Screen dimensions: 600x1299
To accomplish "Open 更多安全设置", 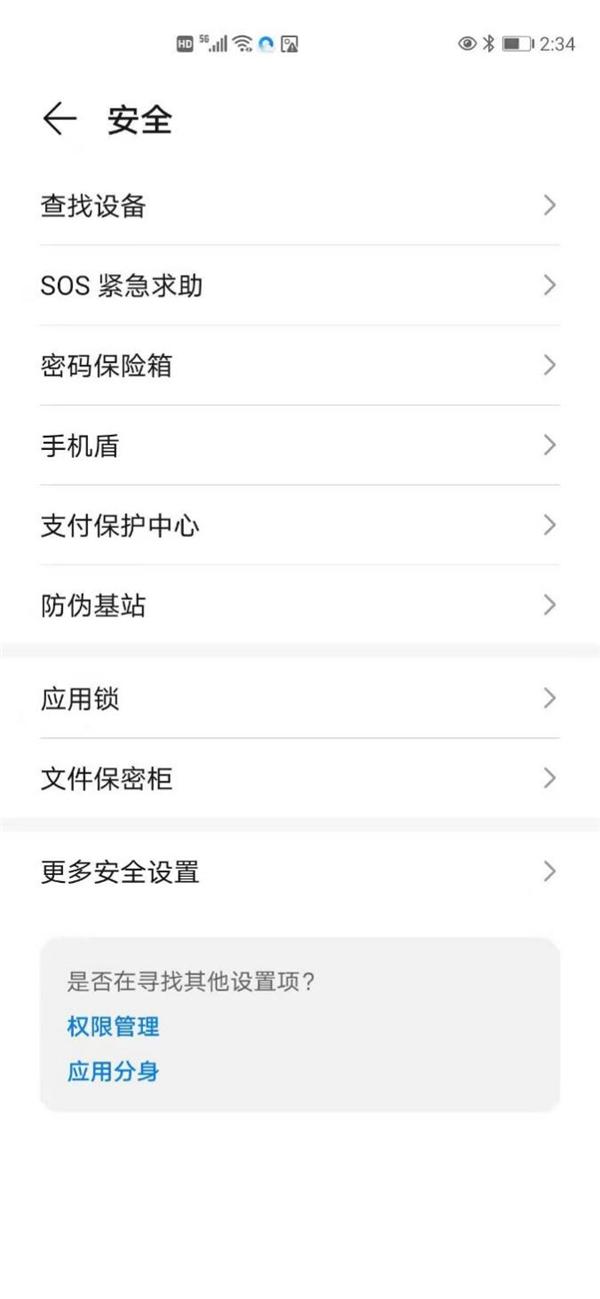I will 300,872.
